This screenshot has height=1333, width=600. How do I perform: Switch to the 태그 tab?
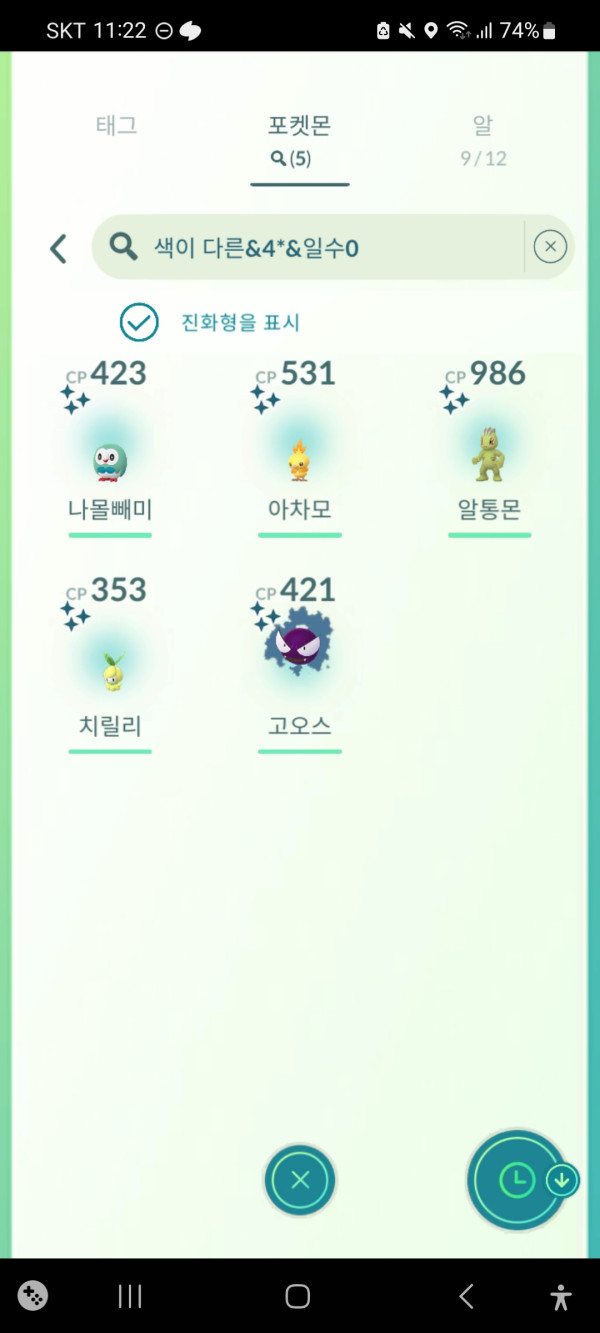coord(116,127)
